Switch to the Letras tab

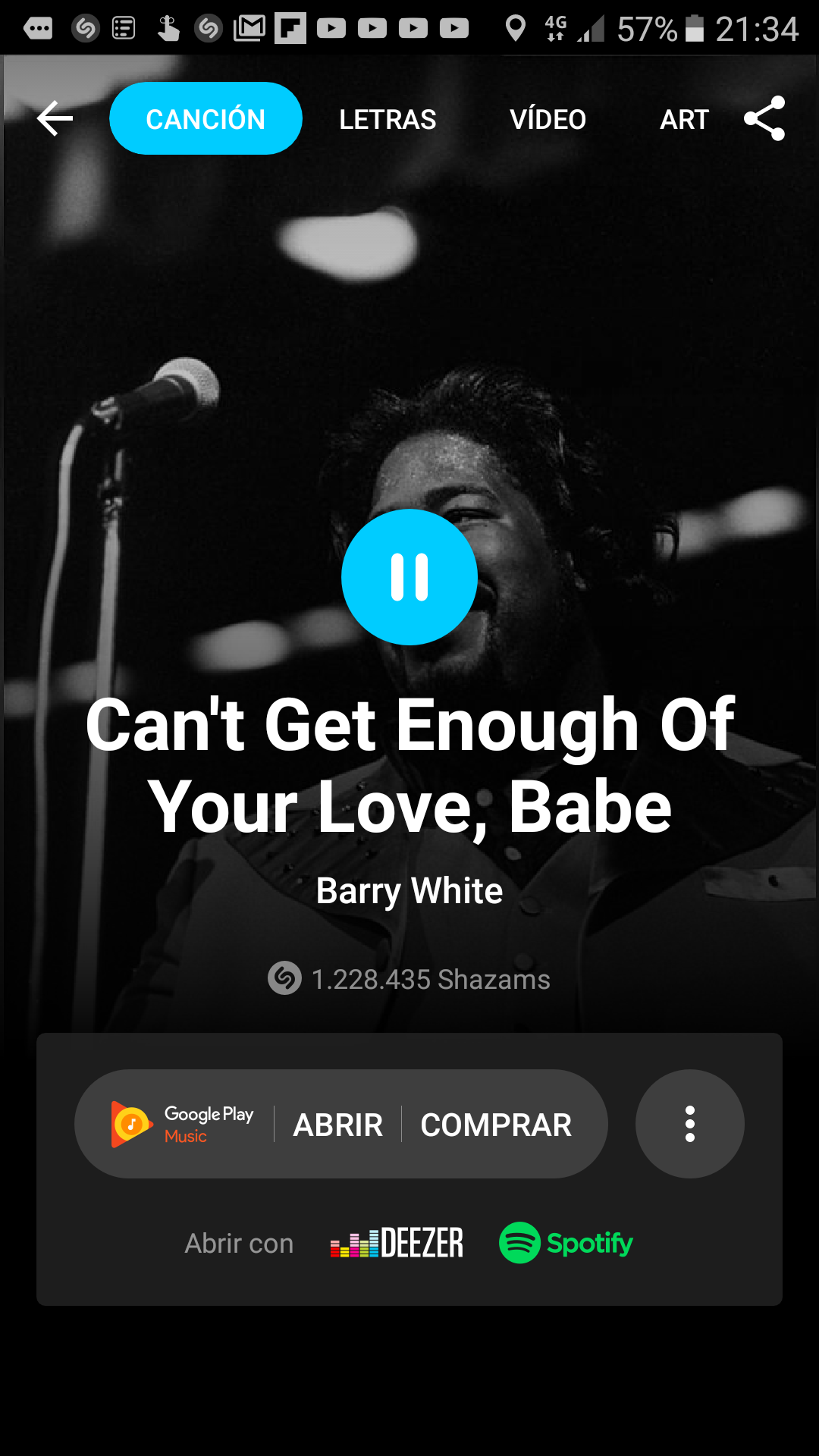point(388,119)
